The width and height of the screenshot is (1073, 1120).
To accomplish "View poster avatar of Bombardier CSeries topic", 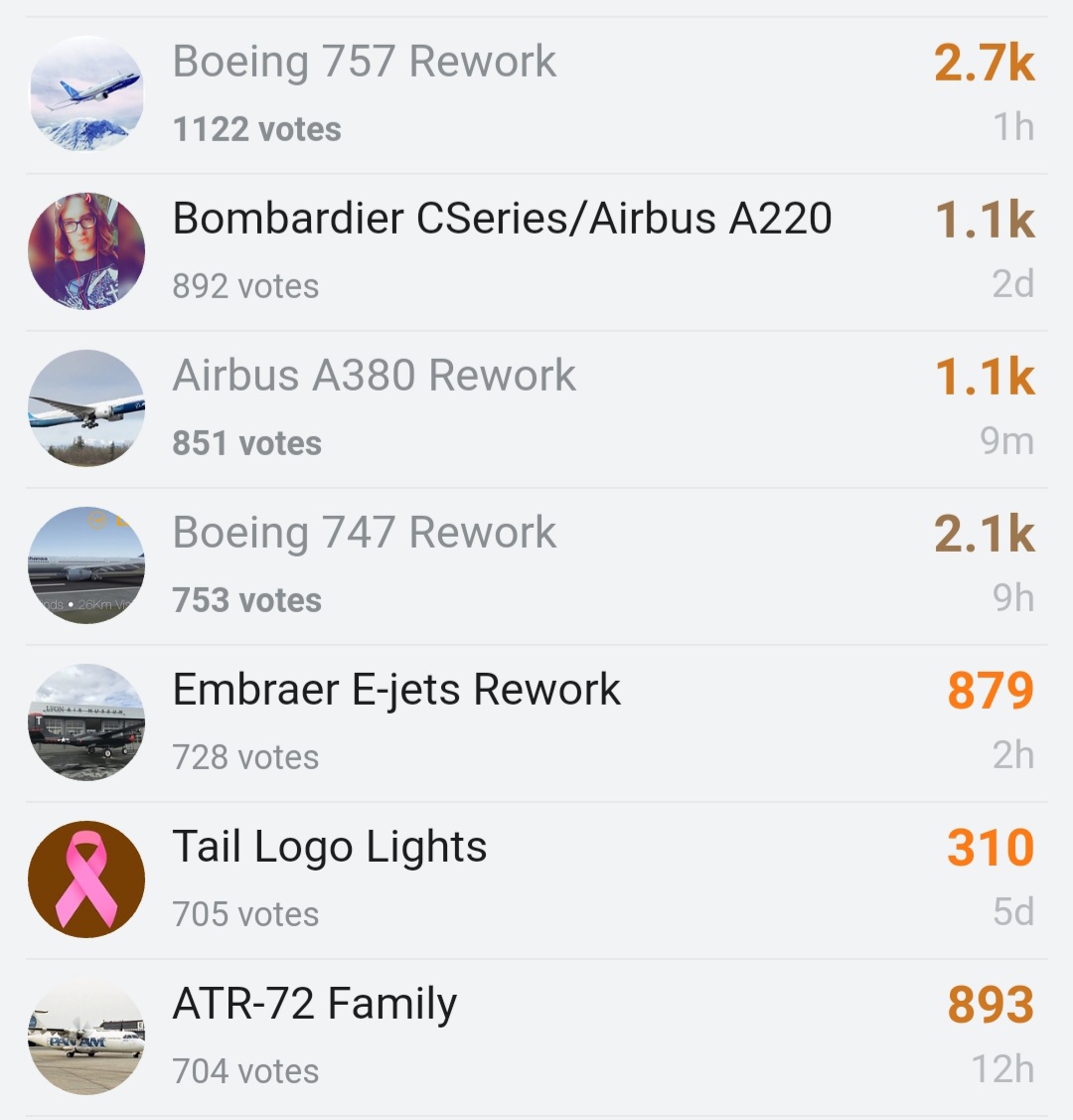I will pyautogui.click(x=86, y=251).
